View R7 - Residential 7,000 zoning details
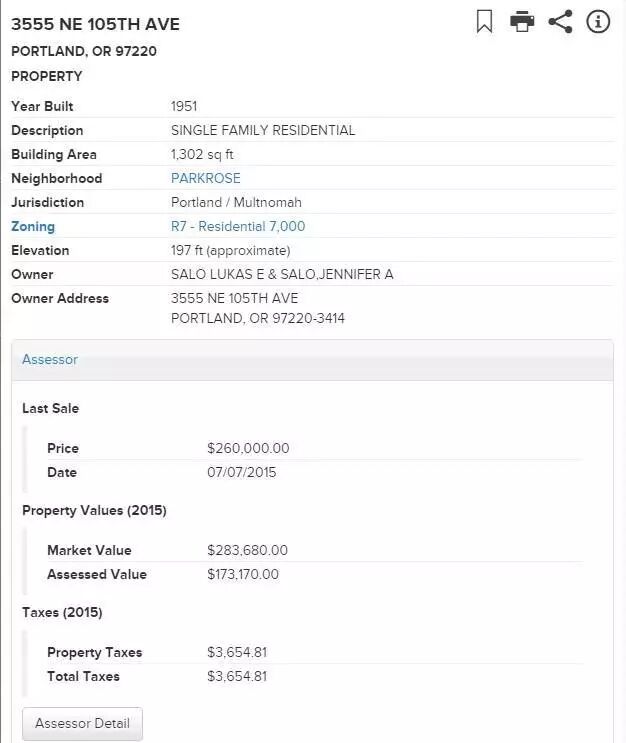626x743 pixels. click(238, 227)
